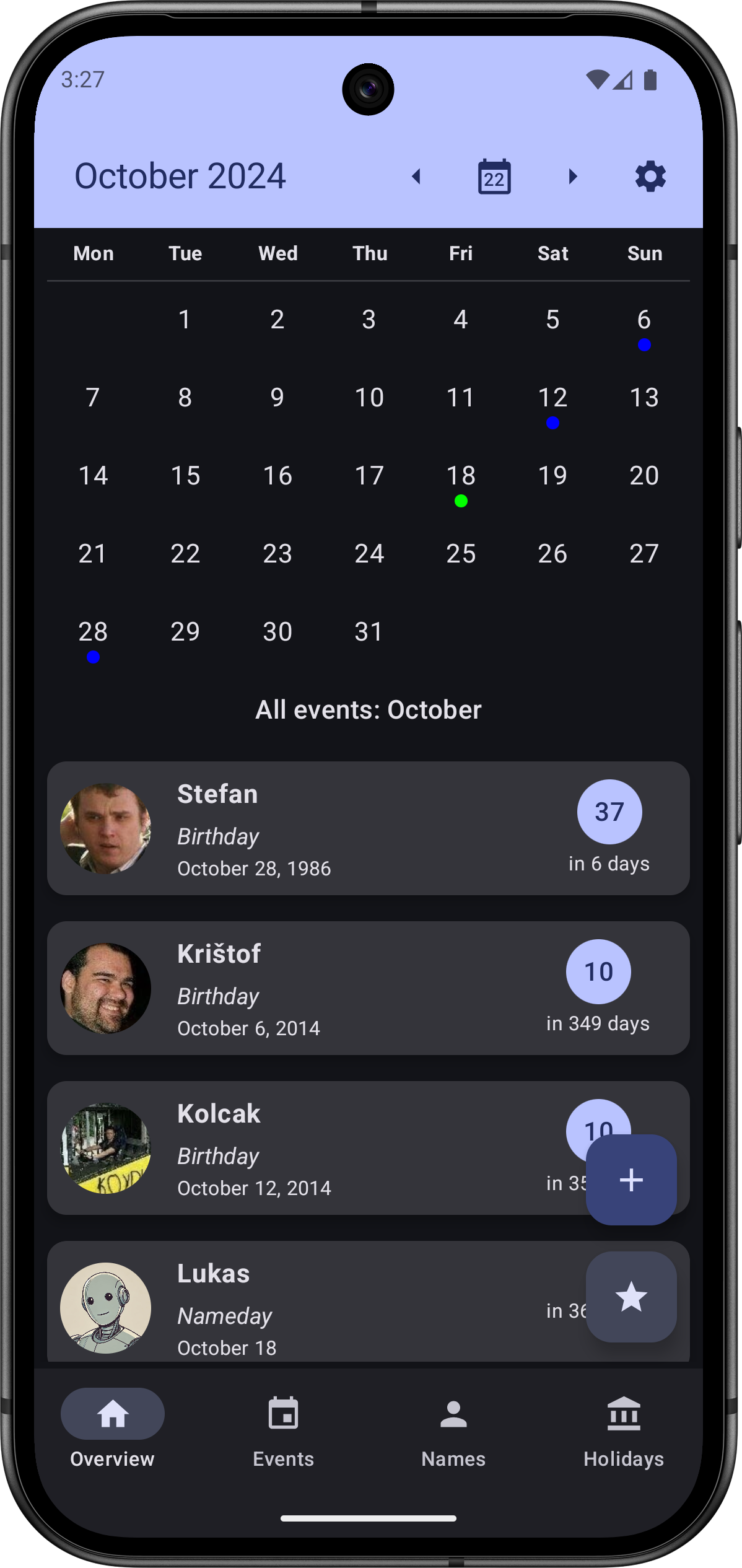The height and width of the screenshot is (1568, 742).
Task: Add a new event with plus button
Action: coord(631,1180)
